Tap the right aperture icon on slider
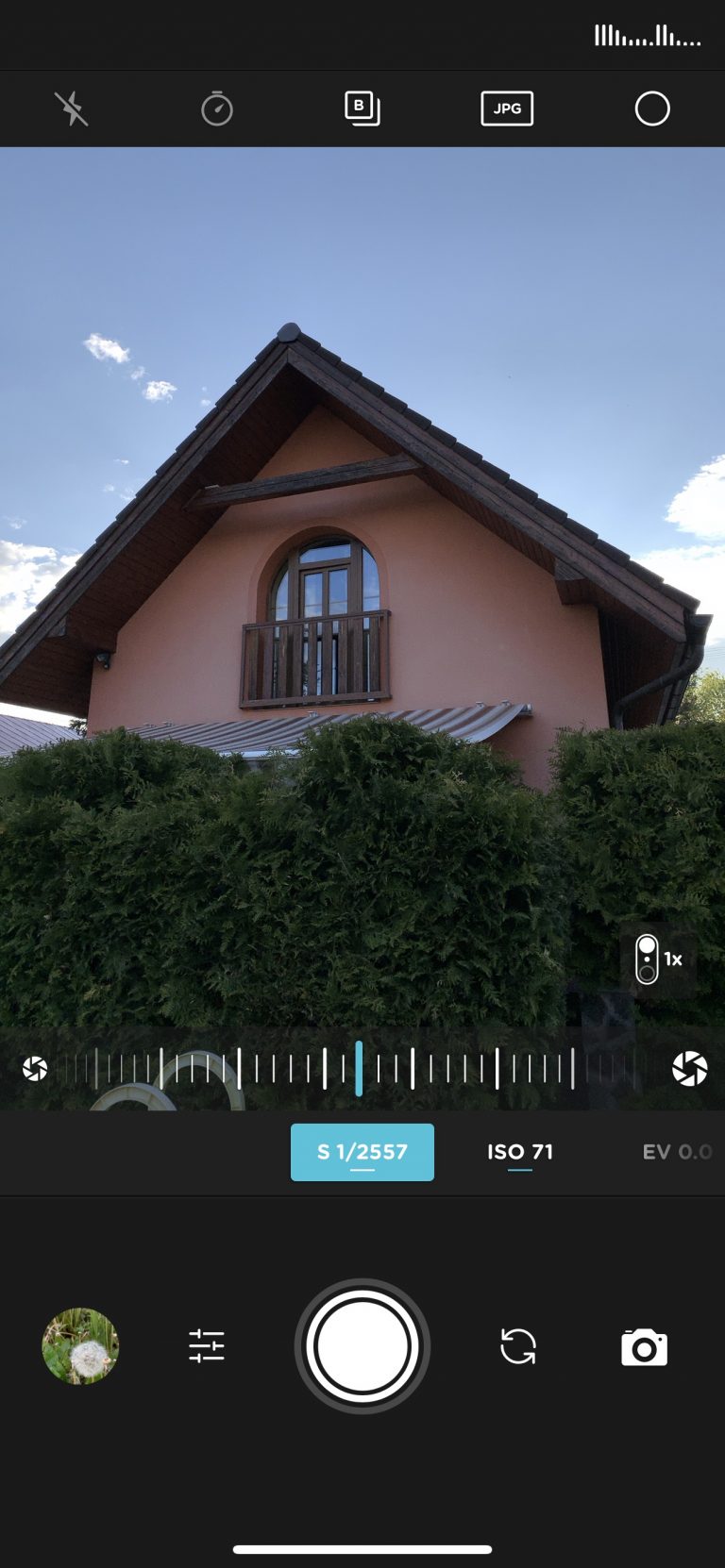The width and height of the screenshot is (725, 1568). (x=690, y=1069)
